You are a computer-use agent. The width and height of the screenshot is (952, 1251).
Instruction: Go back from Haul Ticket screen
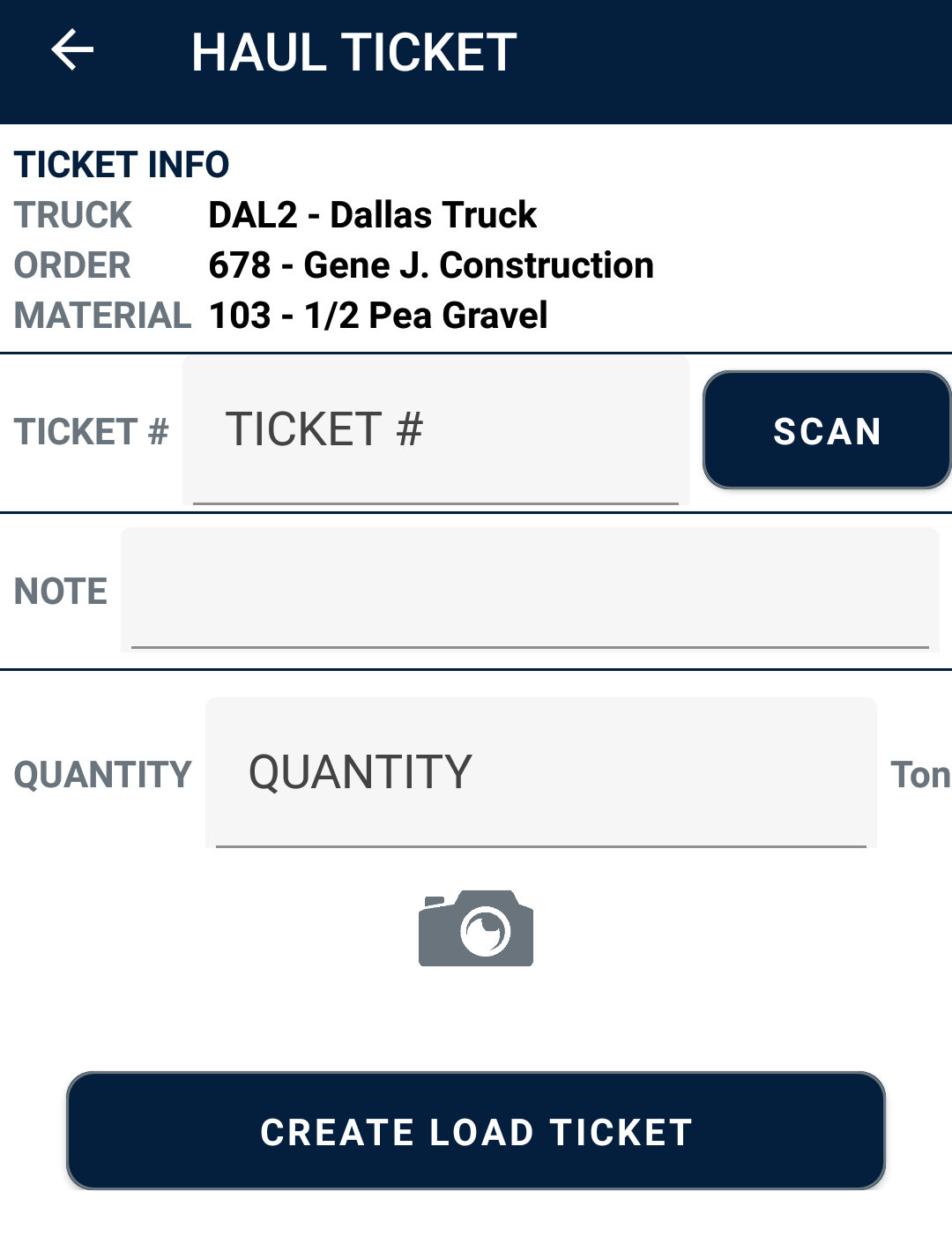point(72,50)
